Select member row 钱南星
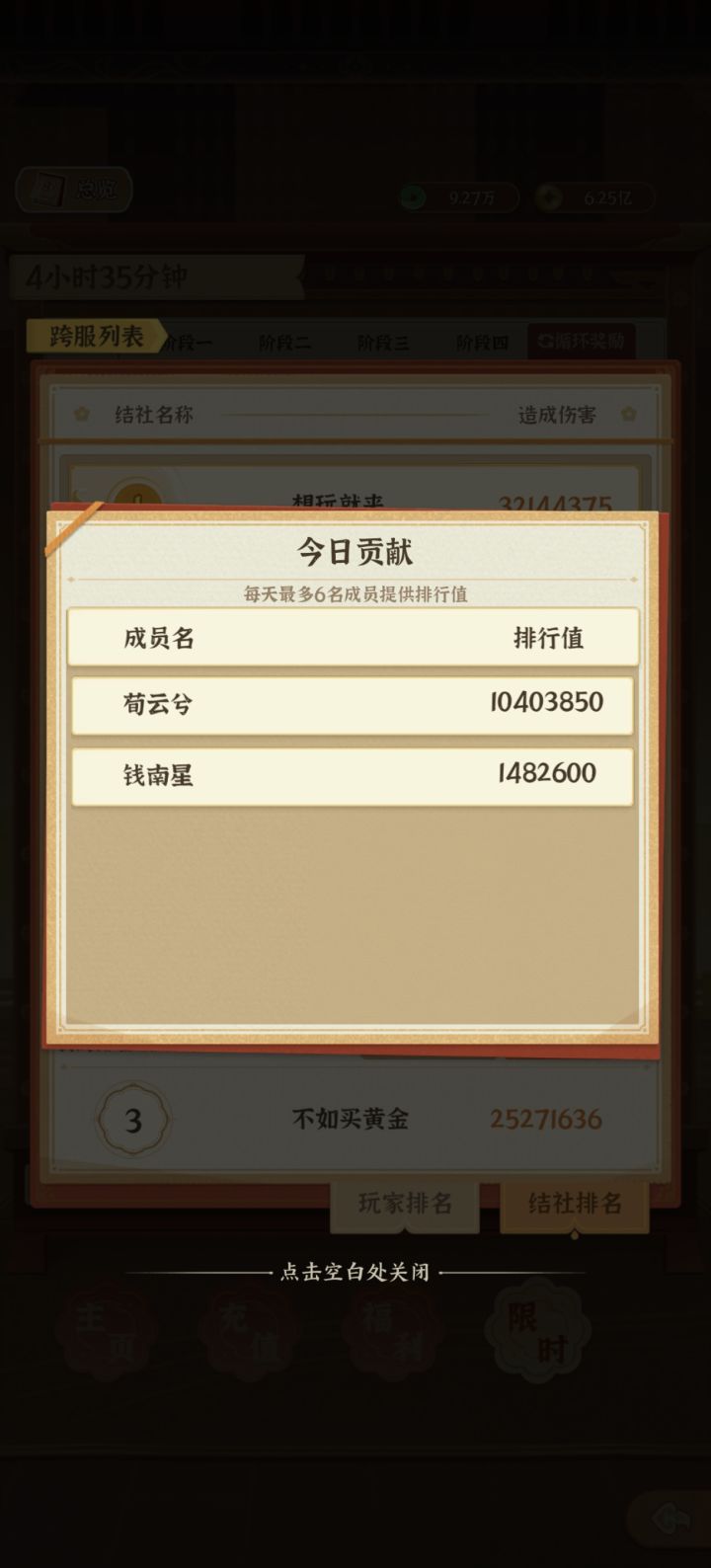 [x=352, y=776]
